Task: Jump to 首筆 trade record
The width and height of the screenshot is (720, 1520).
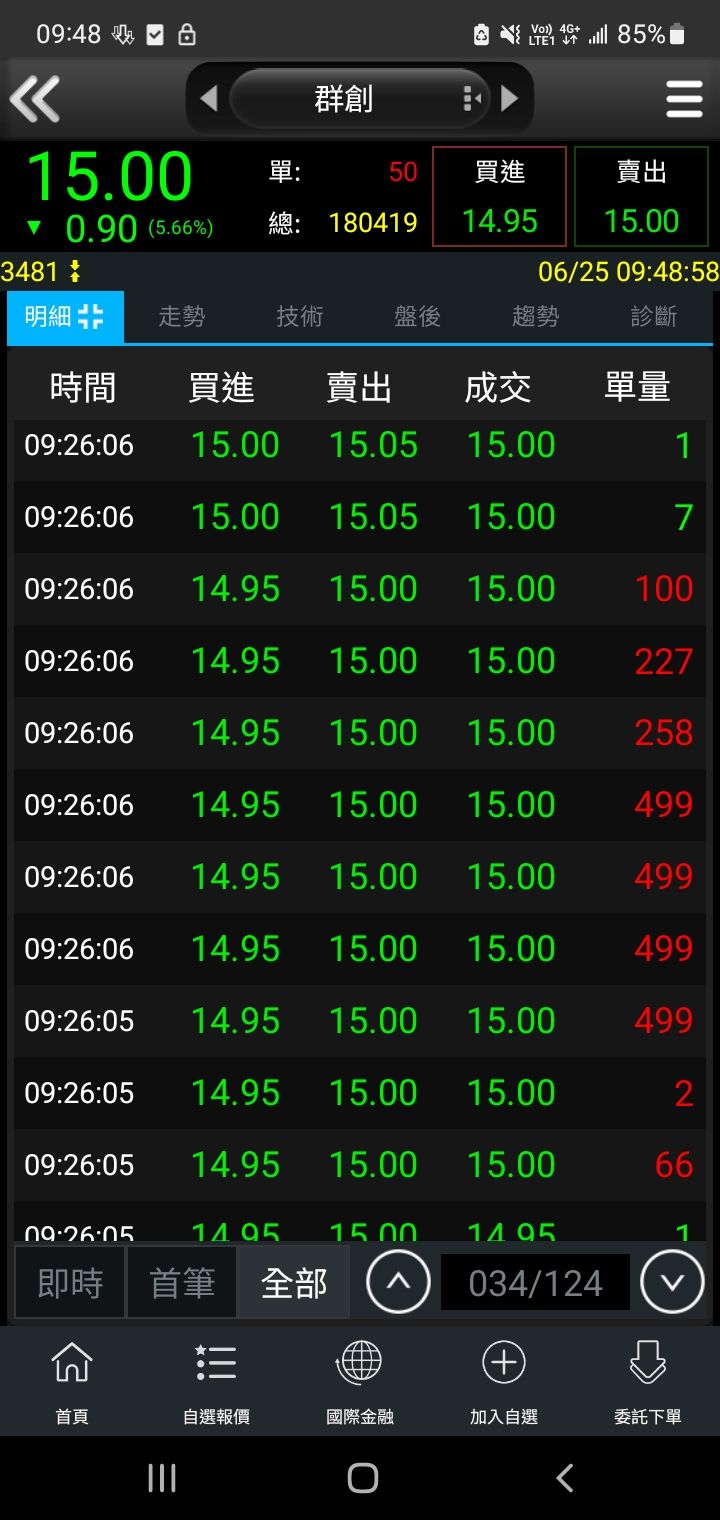Action: (x=182, y=1283)
